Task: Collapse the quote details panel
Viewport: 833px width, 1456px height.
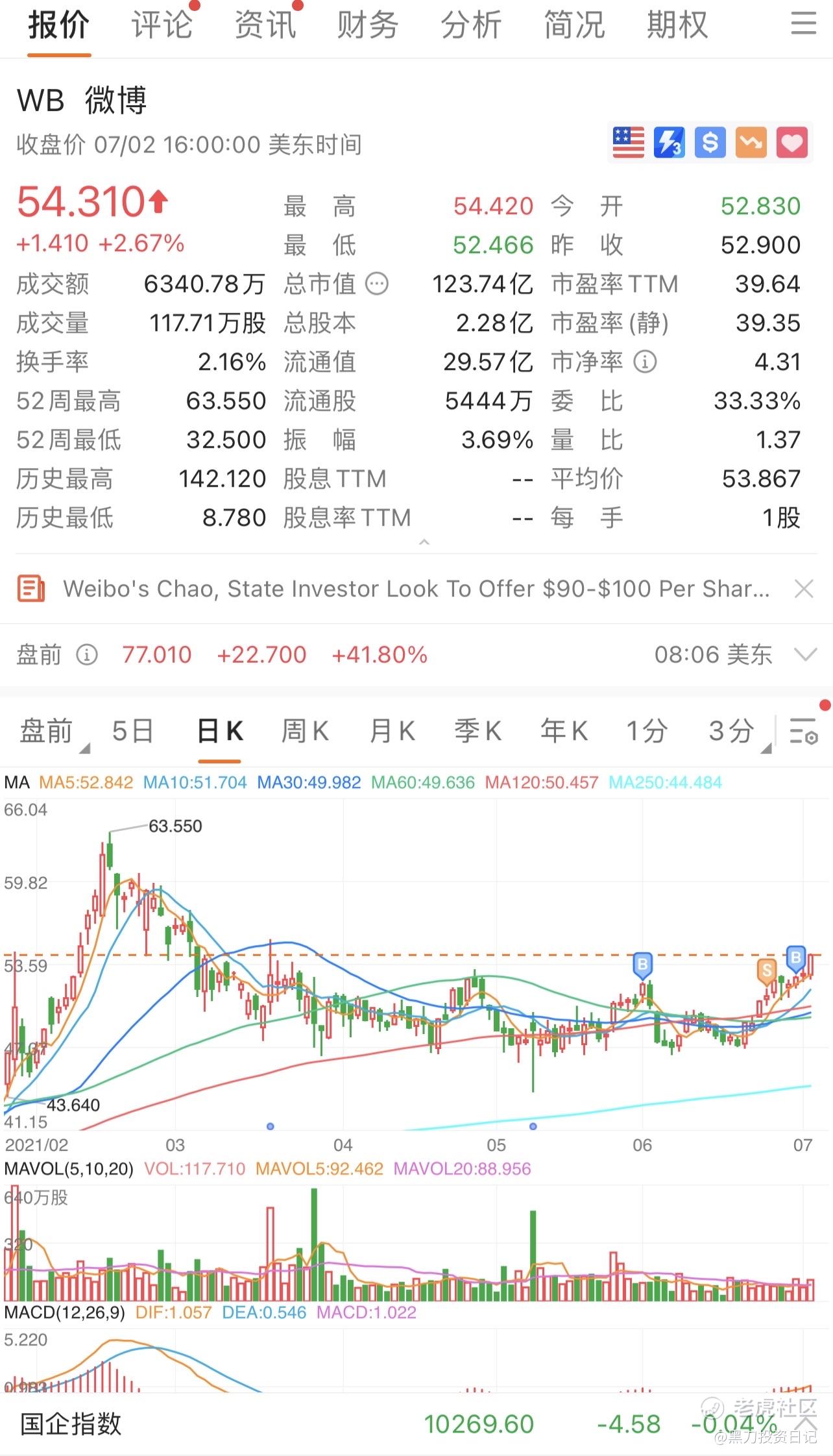Action: pyautogui.click(x=424, y=542)
